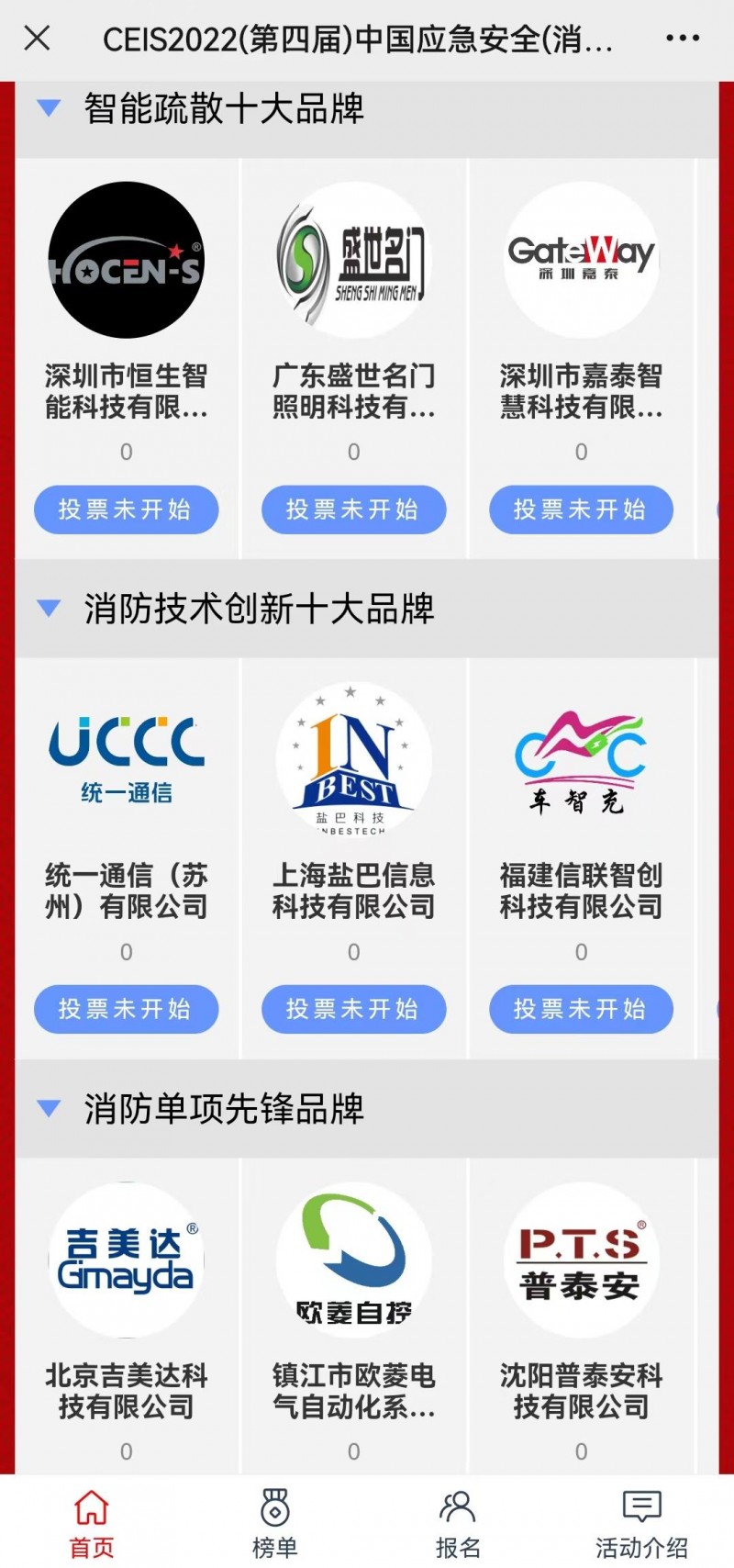View 广东盛世名门照明科技 candidate

(354, 261)
